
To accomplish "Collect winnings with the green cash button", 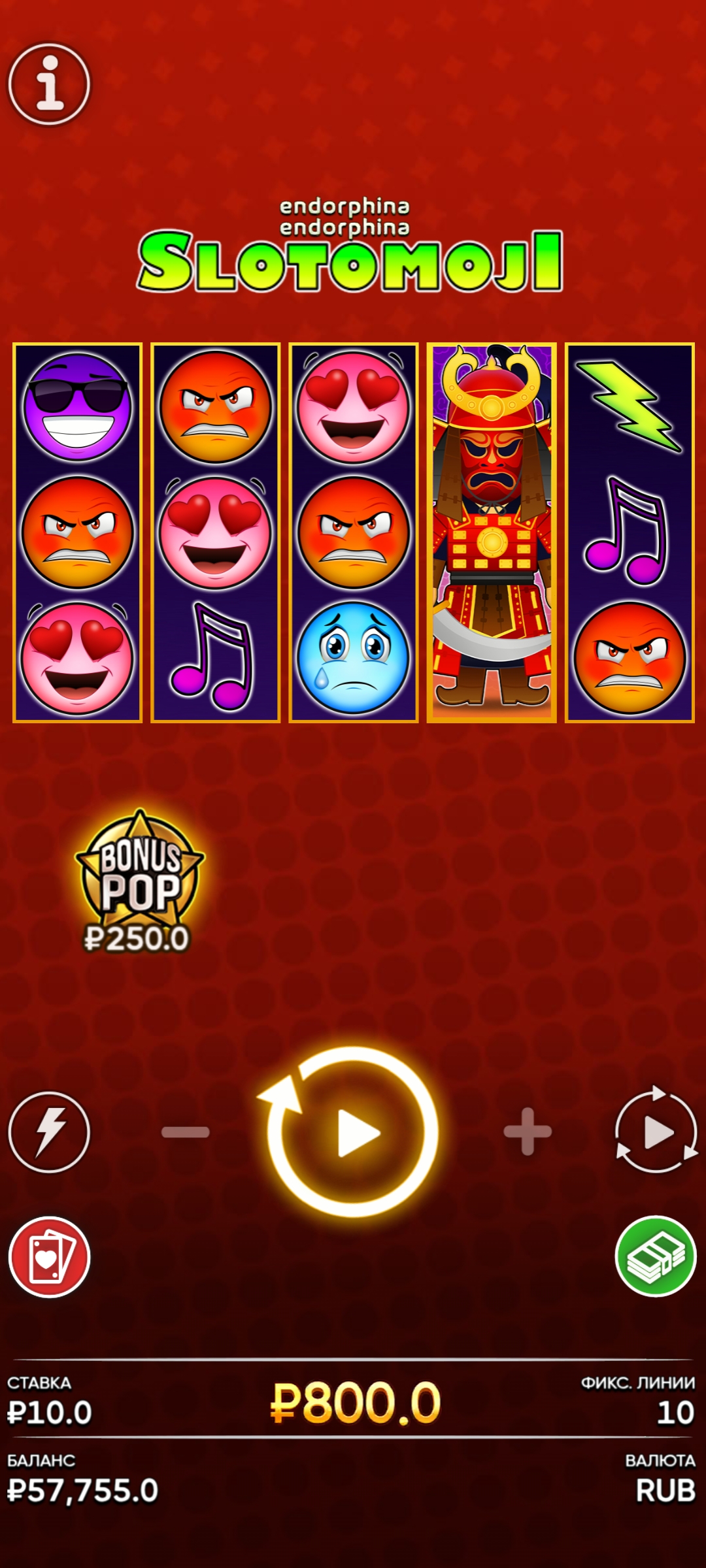I will (x=656, y=1256).
